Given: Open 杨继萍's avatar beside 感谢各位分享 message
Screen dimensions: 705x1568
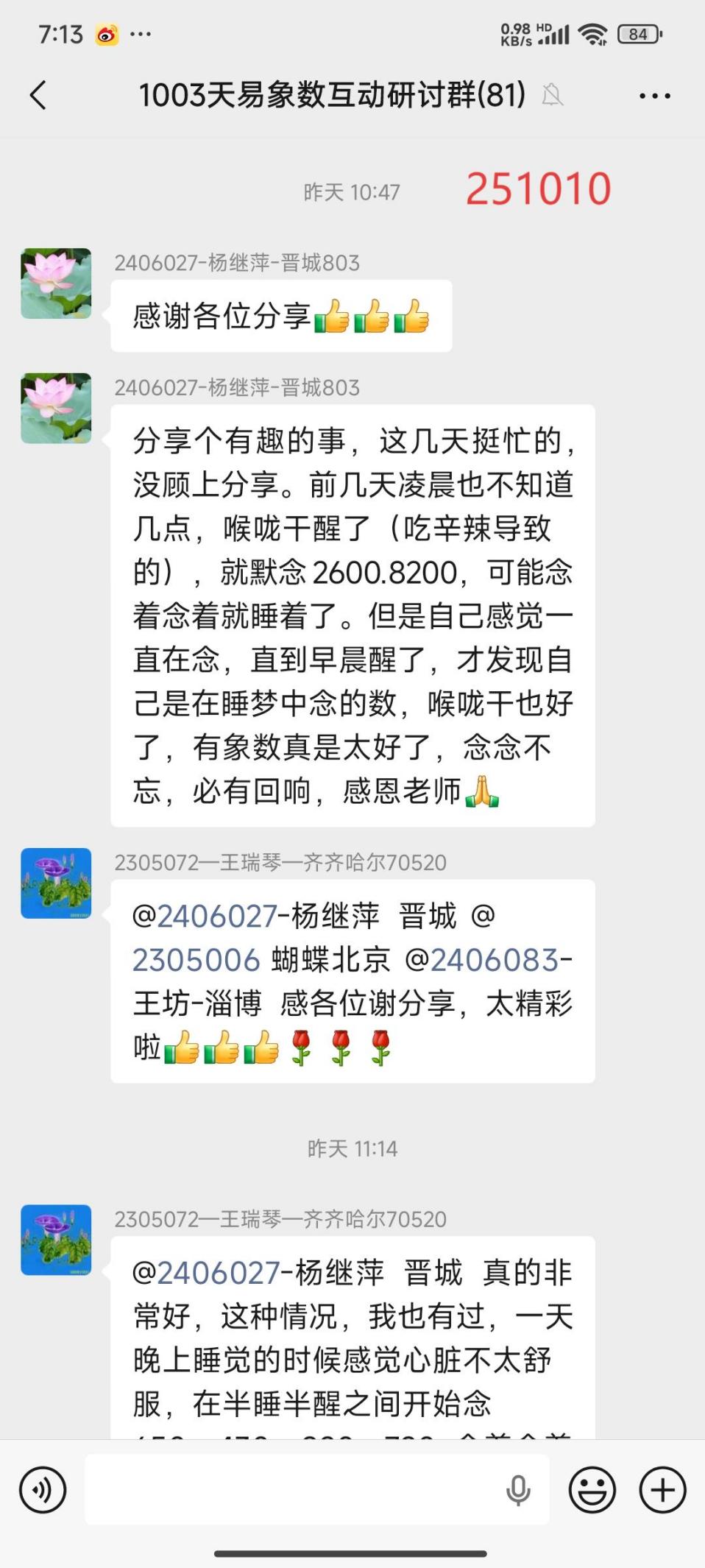Looking at the screenshot, I should point(56,283).
